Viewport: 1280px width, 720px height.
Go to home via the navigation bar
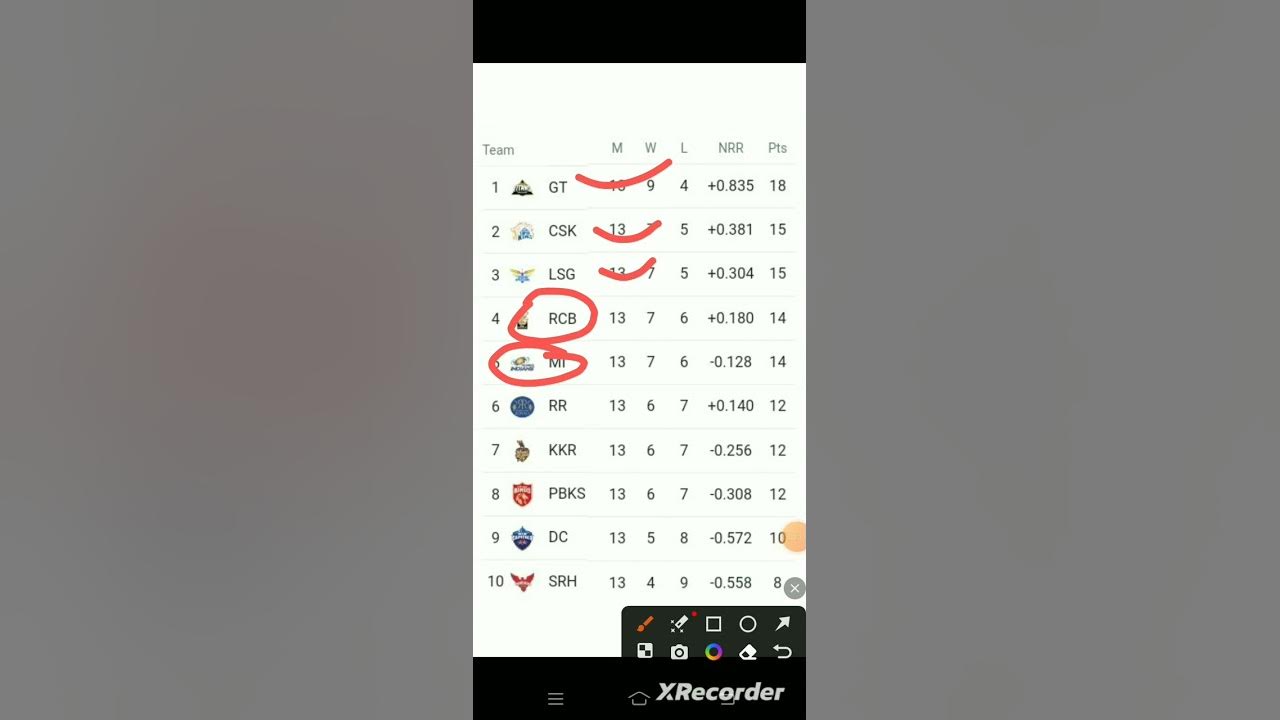coord(640,697)
